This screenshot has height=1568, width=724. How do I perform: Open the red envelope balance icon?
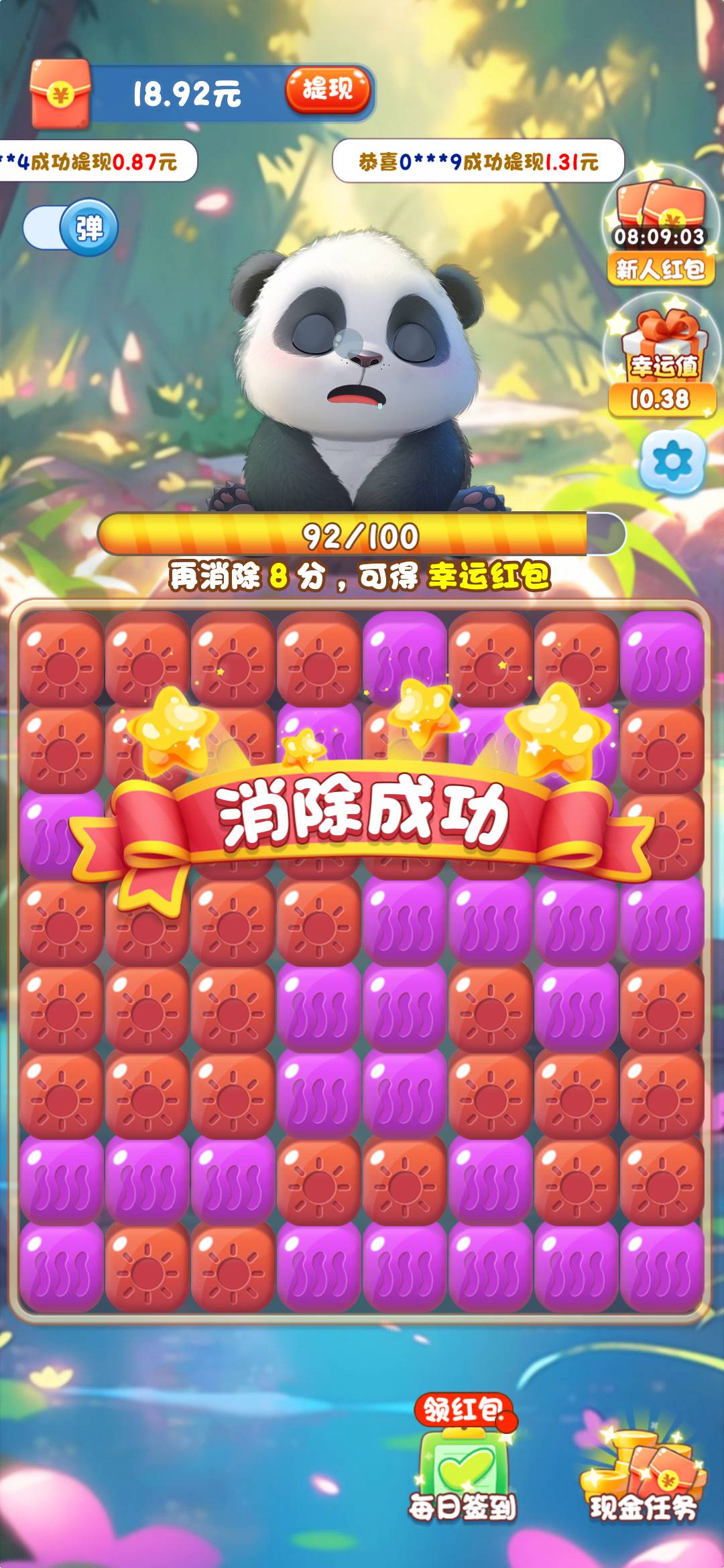click(60, 94)
